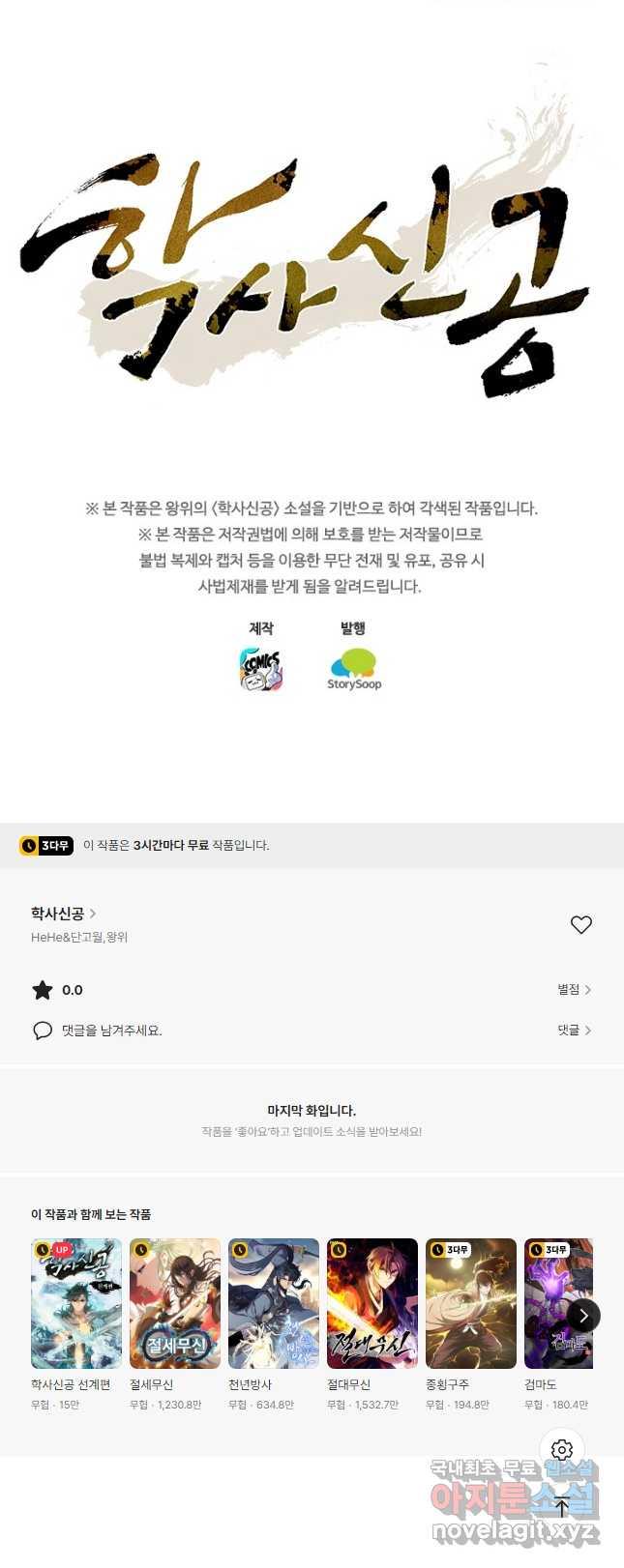Jump to top with the up arrow
624x1568 pixels.
562,1506
